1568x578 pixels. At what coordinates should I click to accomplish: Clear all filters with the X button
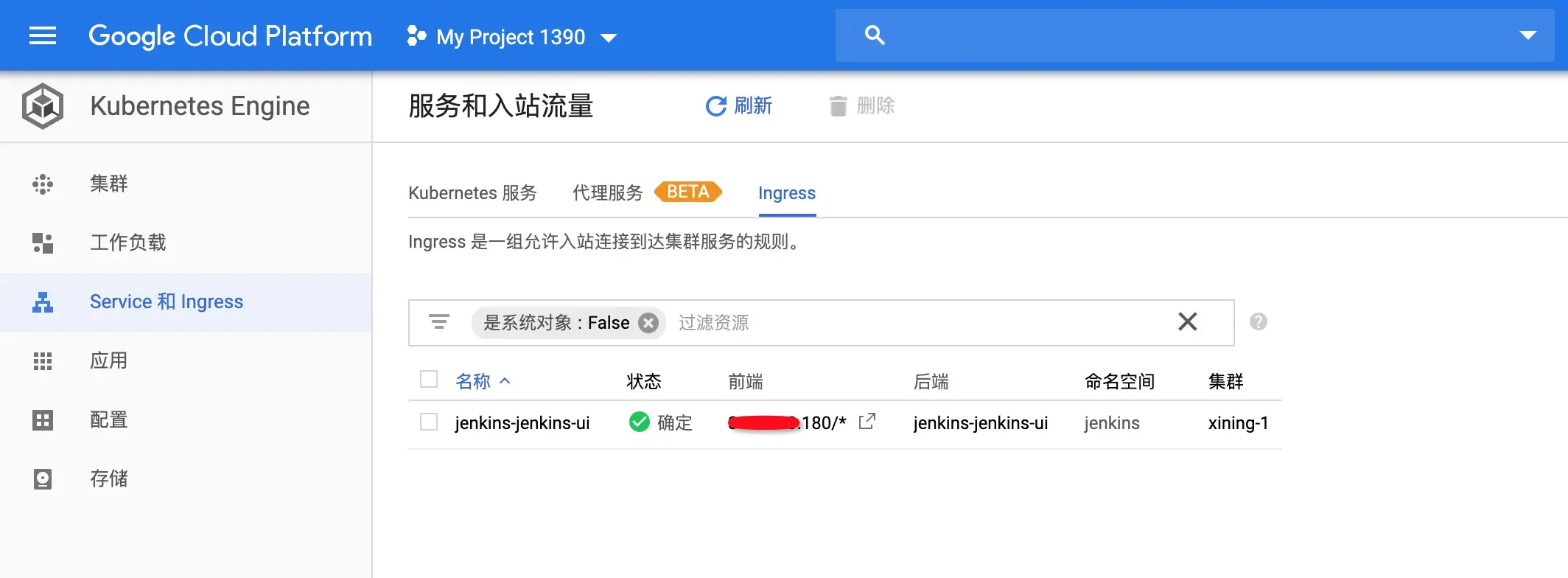point(1187,321)
